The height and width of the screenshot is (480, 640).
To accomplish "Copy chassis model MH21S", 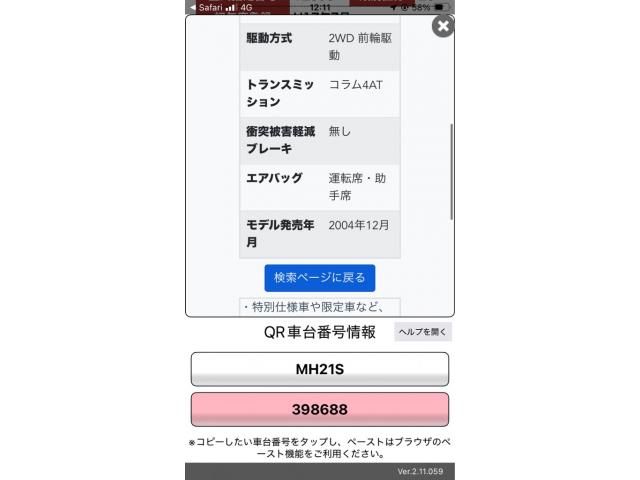I will [320, 369].
